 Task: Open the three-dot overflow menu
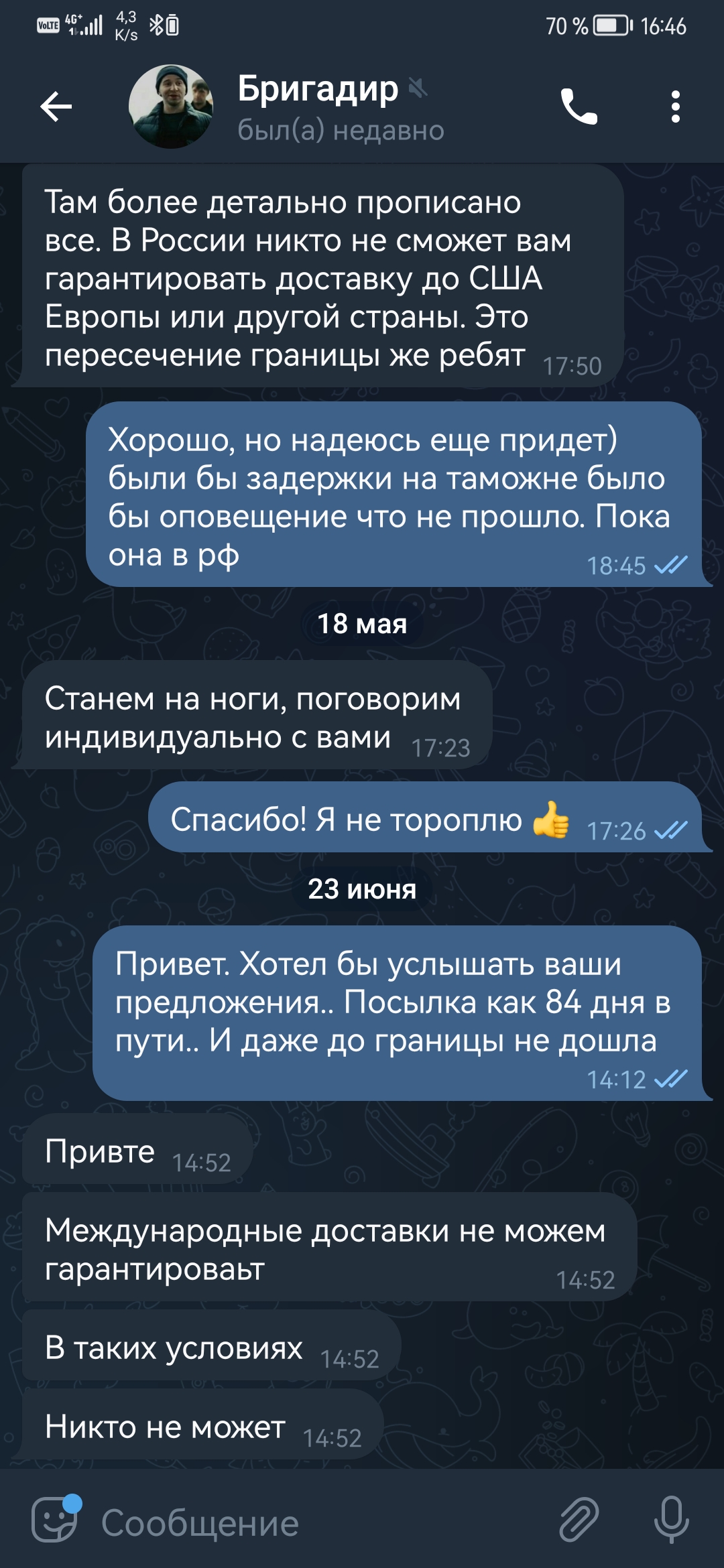tap(675, 107)
